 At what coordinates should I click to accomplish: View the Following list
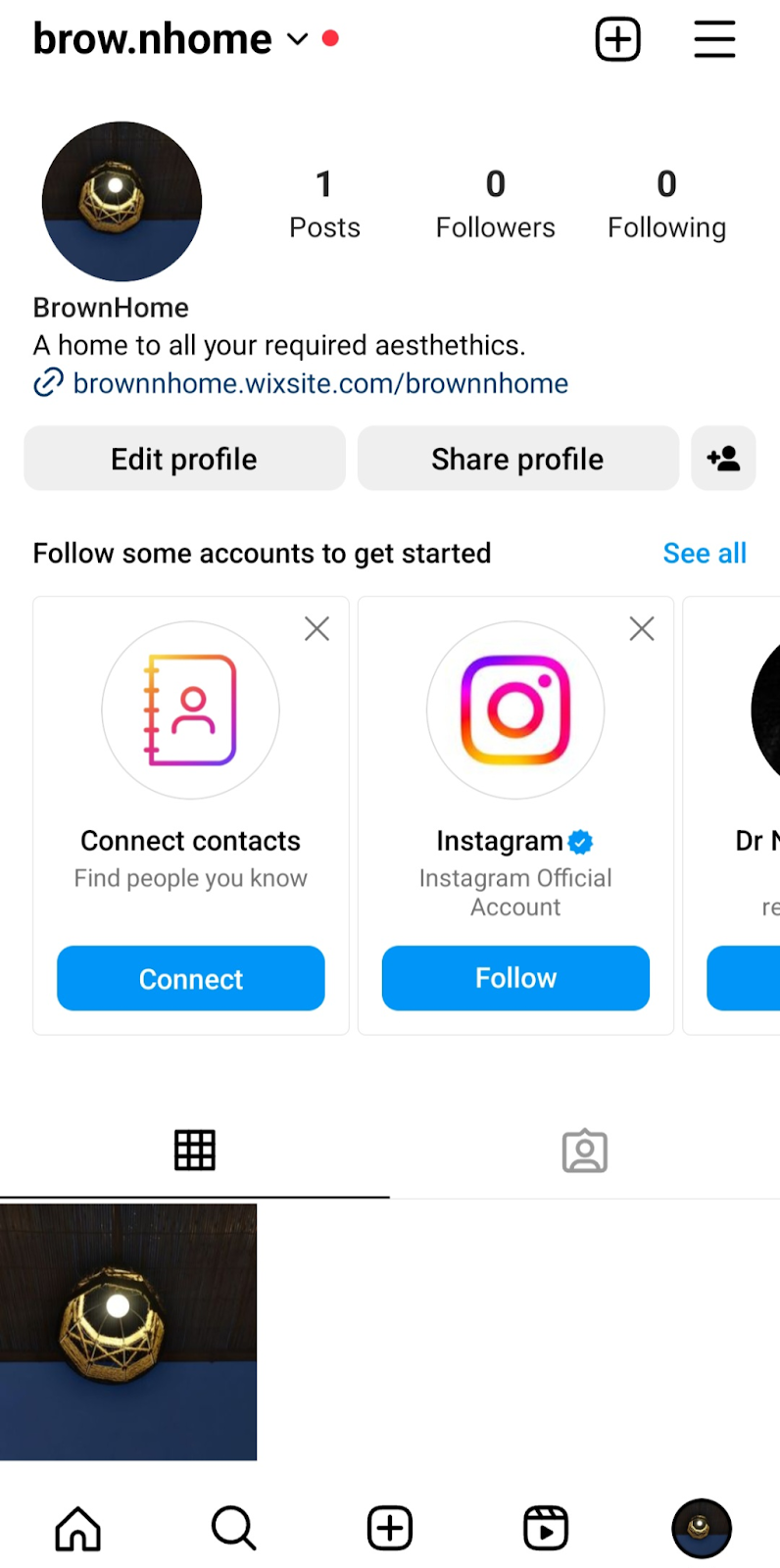tap(666, 205)
